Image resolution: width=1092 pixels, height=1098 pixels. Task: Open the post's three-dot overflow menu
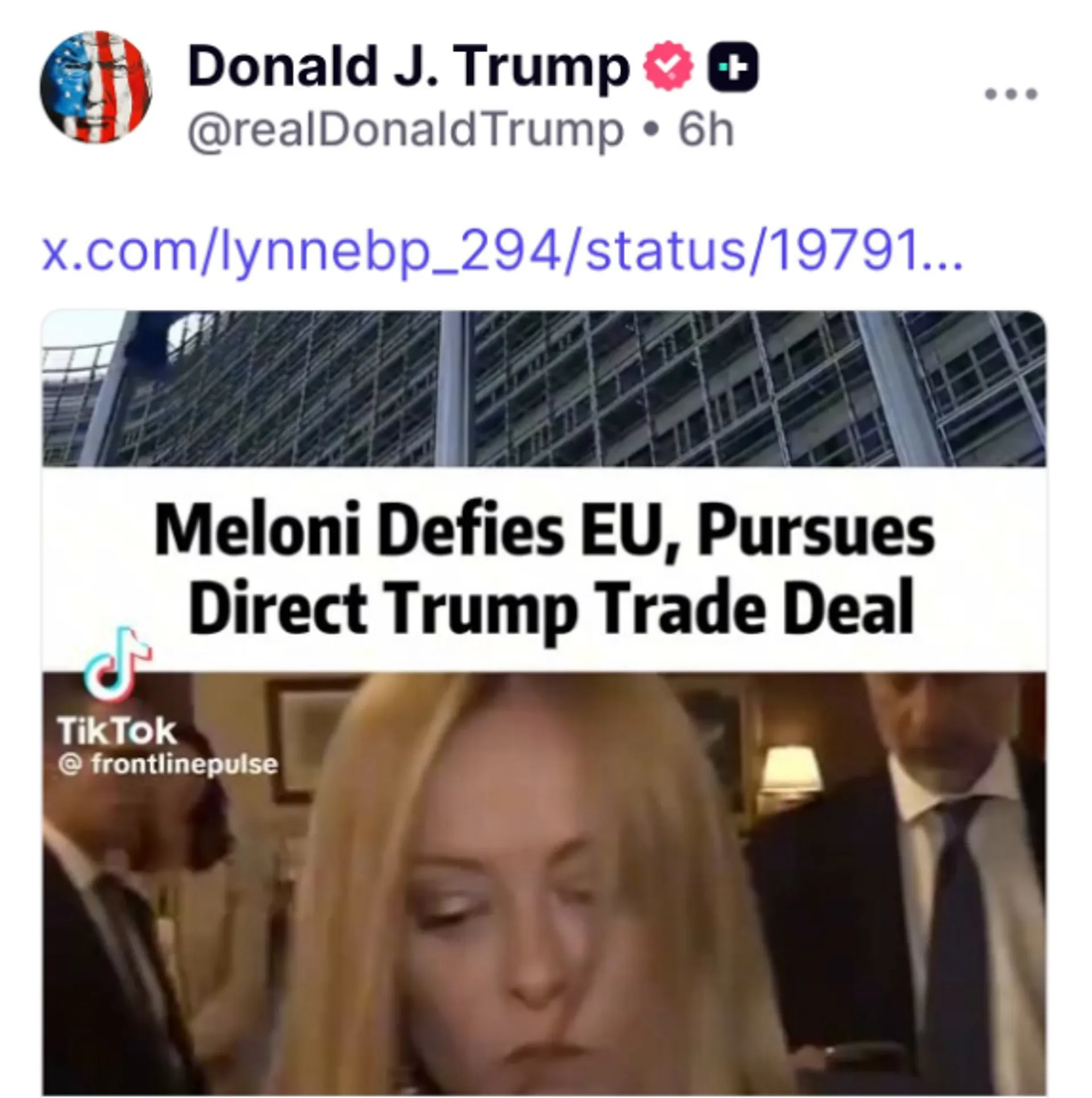click(1011, 94)
